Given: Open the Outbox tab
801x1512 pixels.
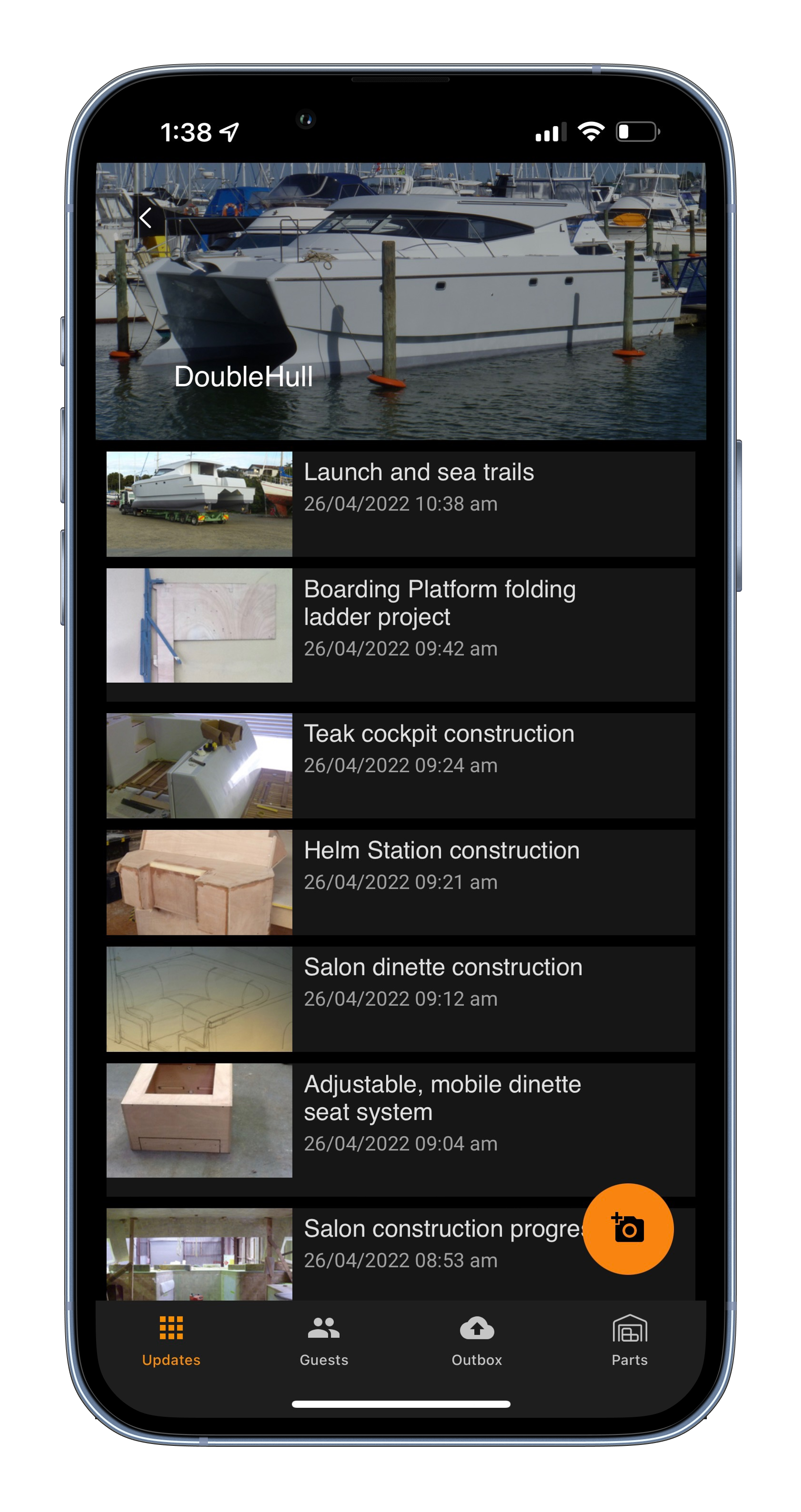Looking at the screenshot, I should pos(477,1341).
